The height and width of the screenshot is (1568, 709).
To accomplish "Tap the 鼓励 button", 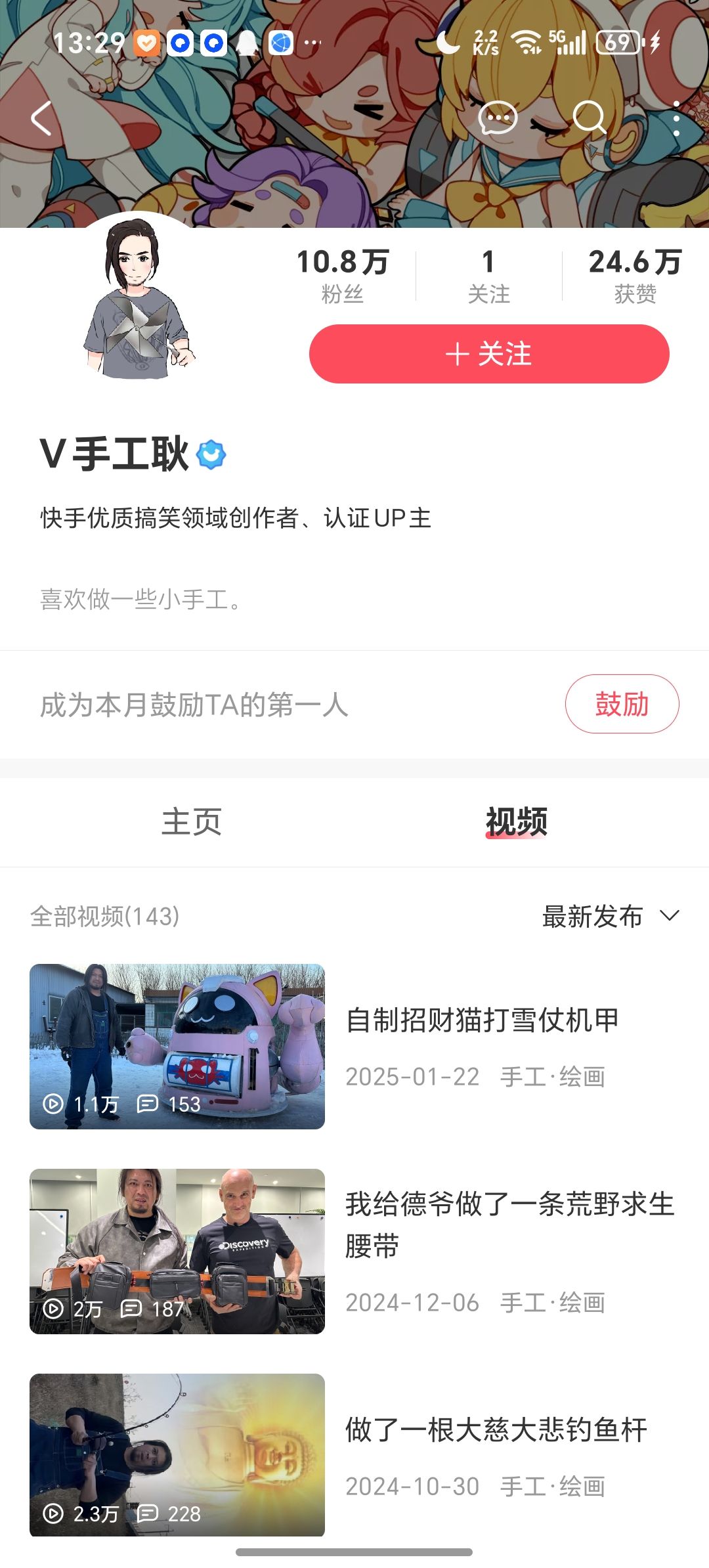I will [x=622, y=704].
